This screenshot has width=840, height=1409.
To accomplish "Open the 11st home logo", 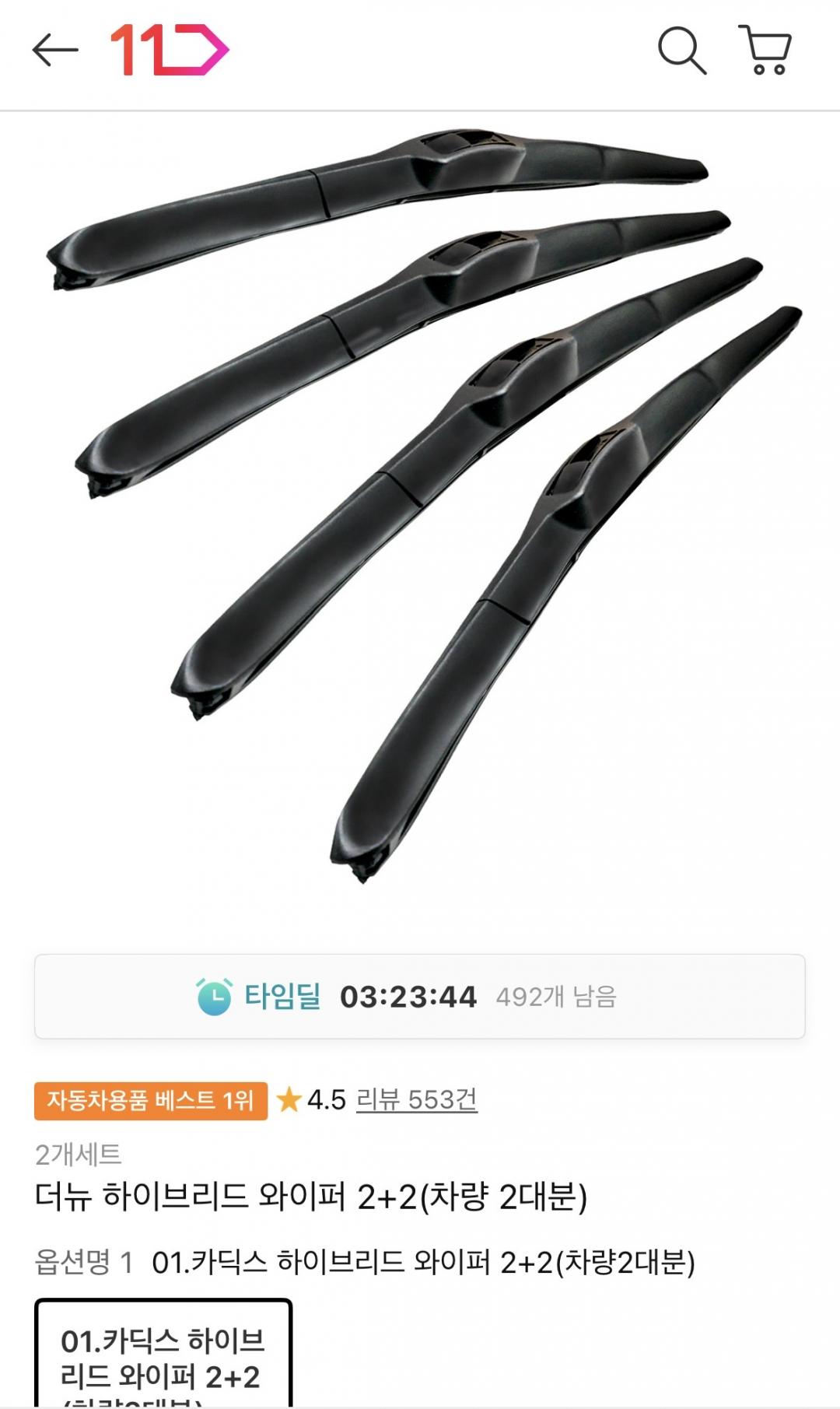I will tap(170, 51).
